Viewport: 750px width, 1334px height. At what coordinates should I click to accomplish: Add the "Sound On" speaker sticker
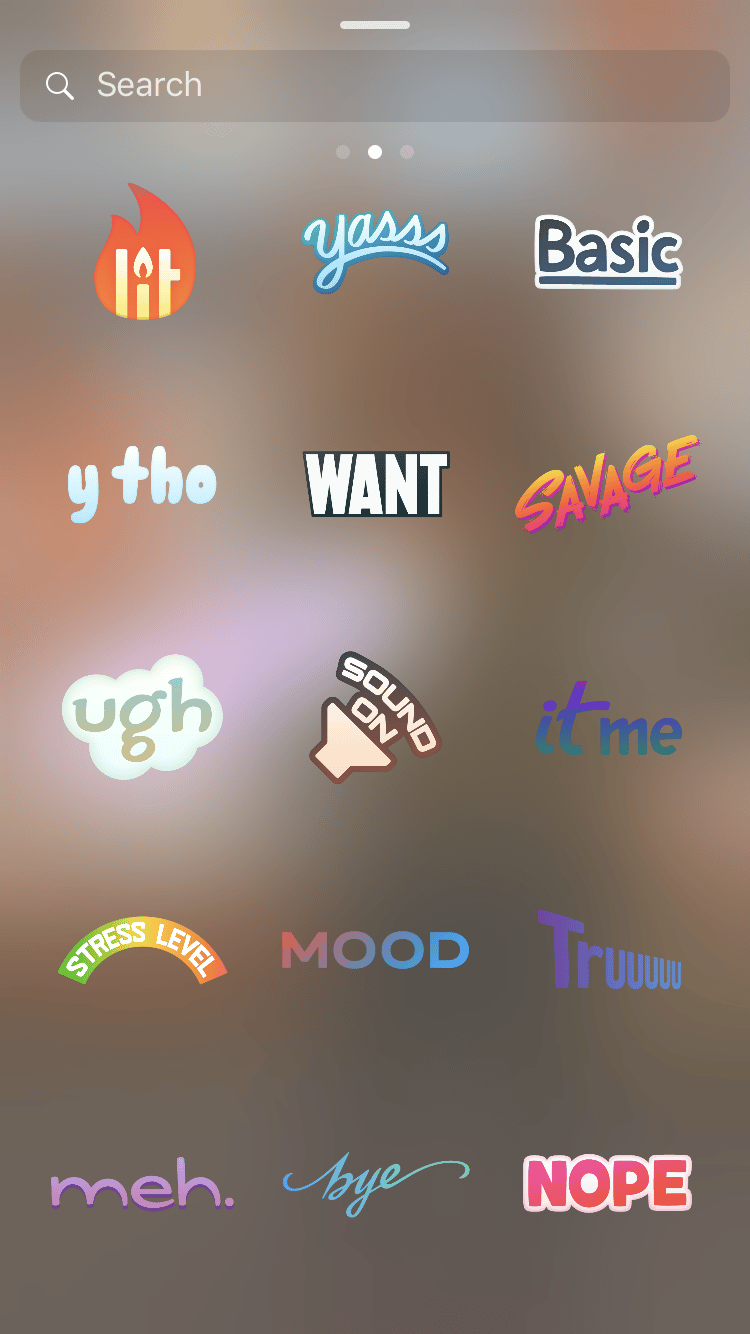tap(375, 716)
